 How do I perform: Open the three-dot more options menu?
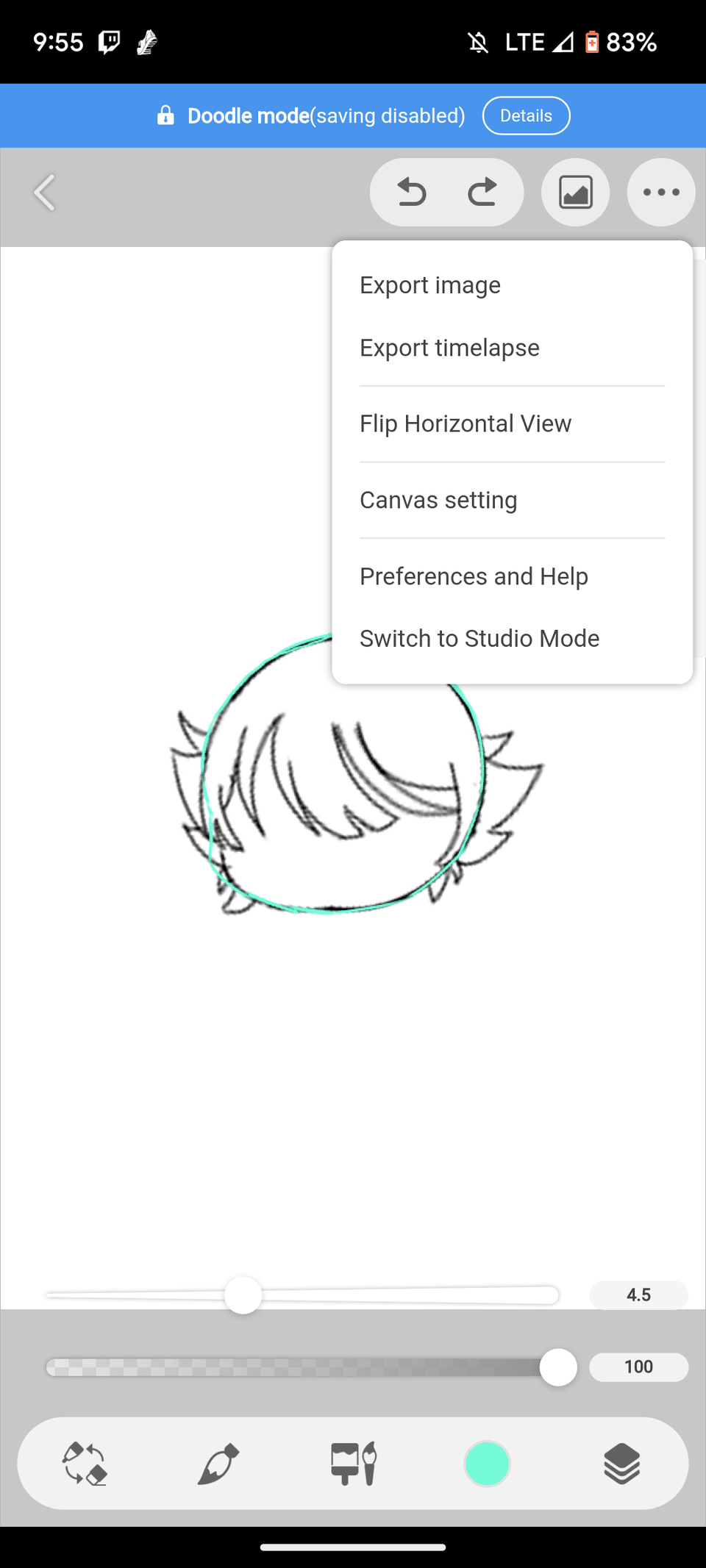(660, 192)
